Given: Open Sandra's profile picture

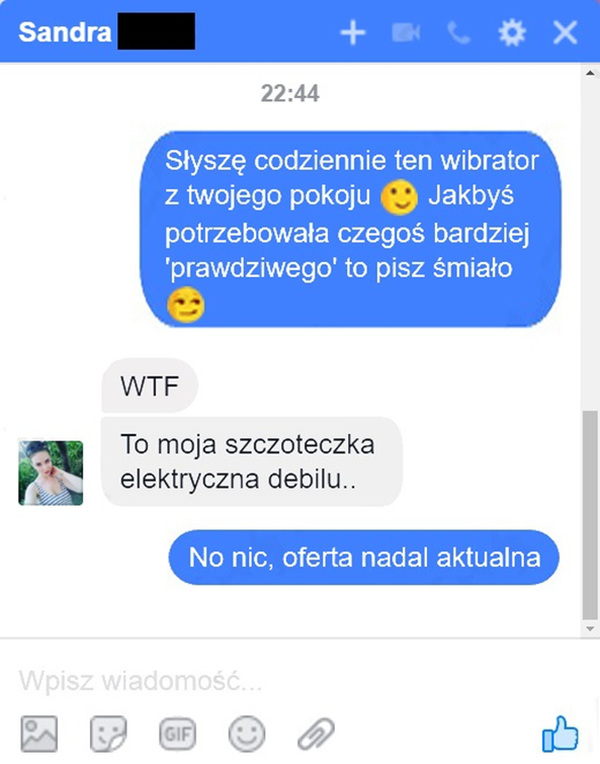Looking at the screenshot, I should tap(51, 473).
